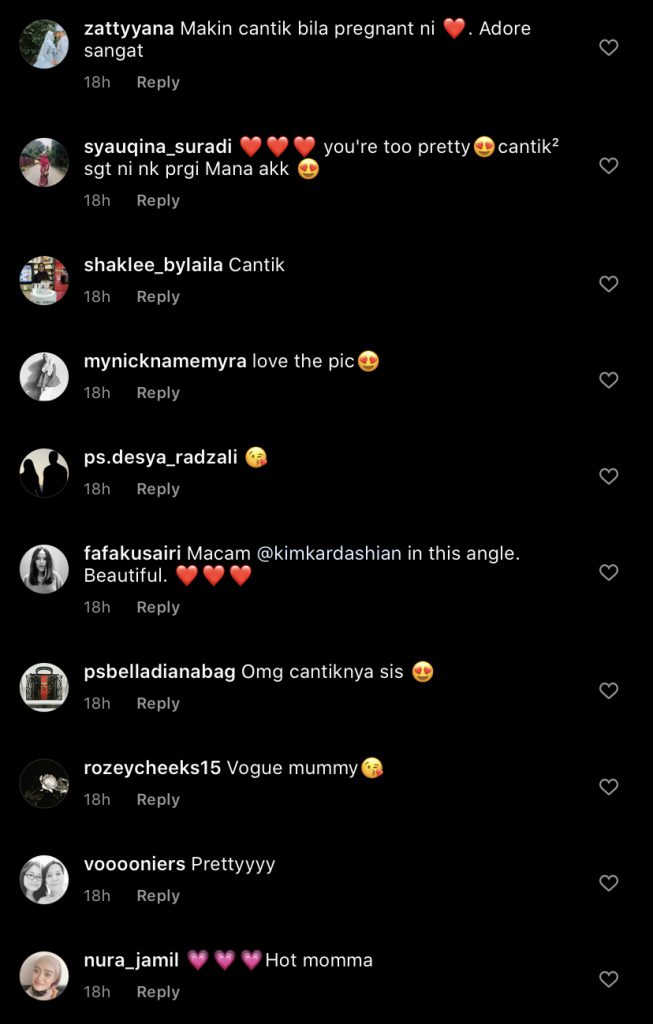Reply to voooonlers' Prettyyyy comment
This screenshot has height=1024, width=653.
158,896
